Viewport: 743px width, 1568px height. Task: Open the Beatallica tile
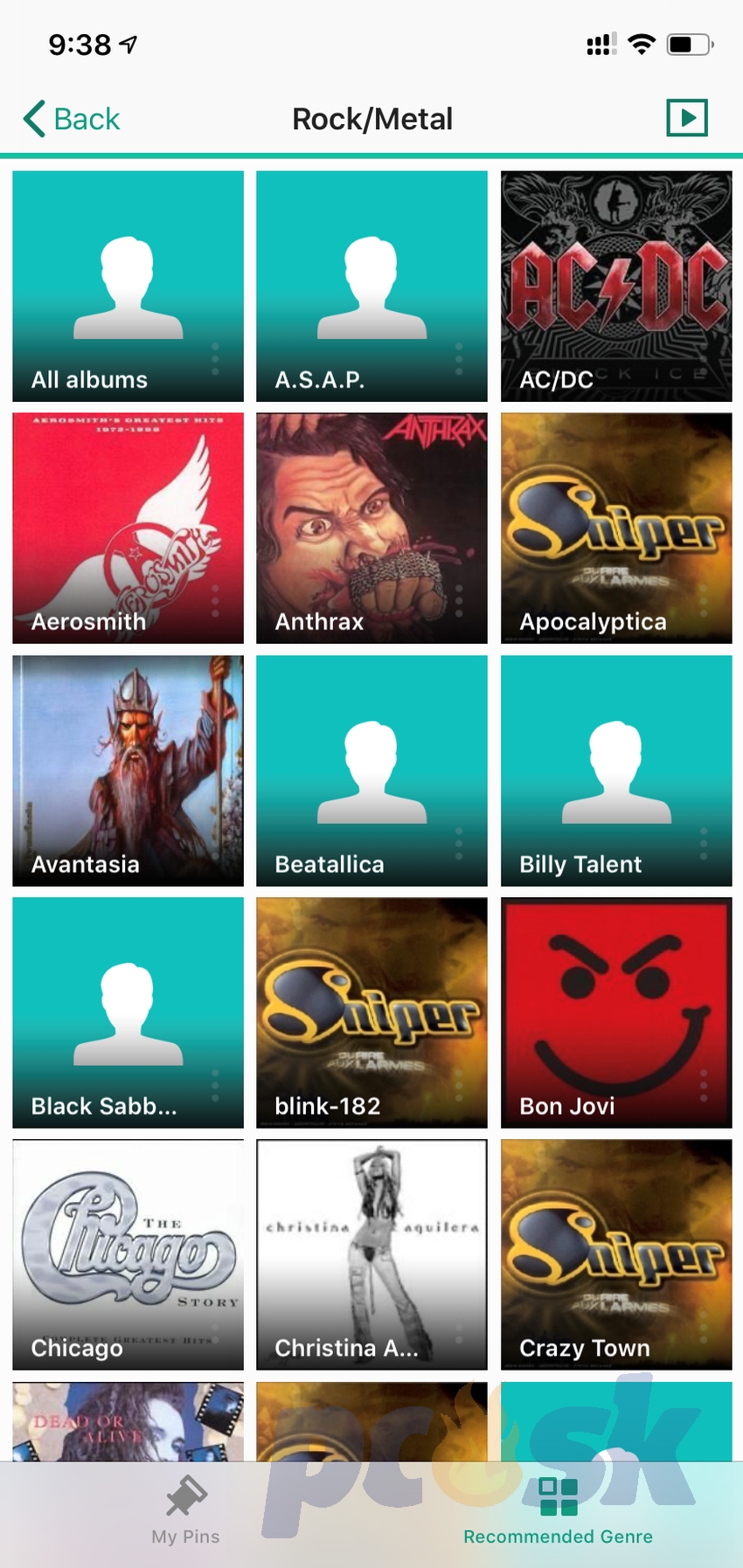pos(371,771)
